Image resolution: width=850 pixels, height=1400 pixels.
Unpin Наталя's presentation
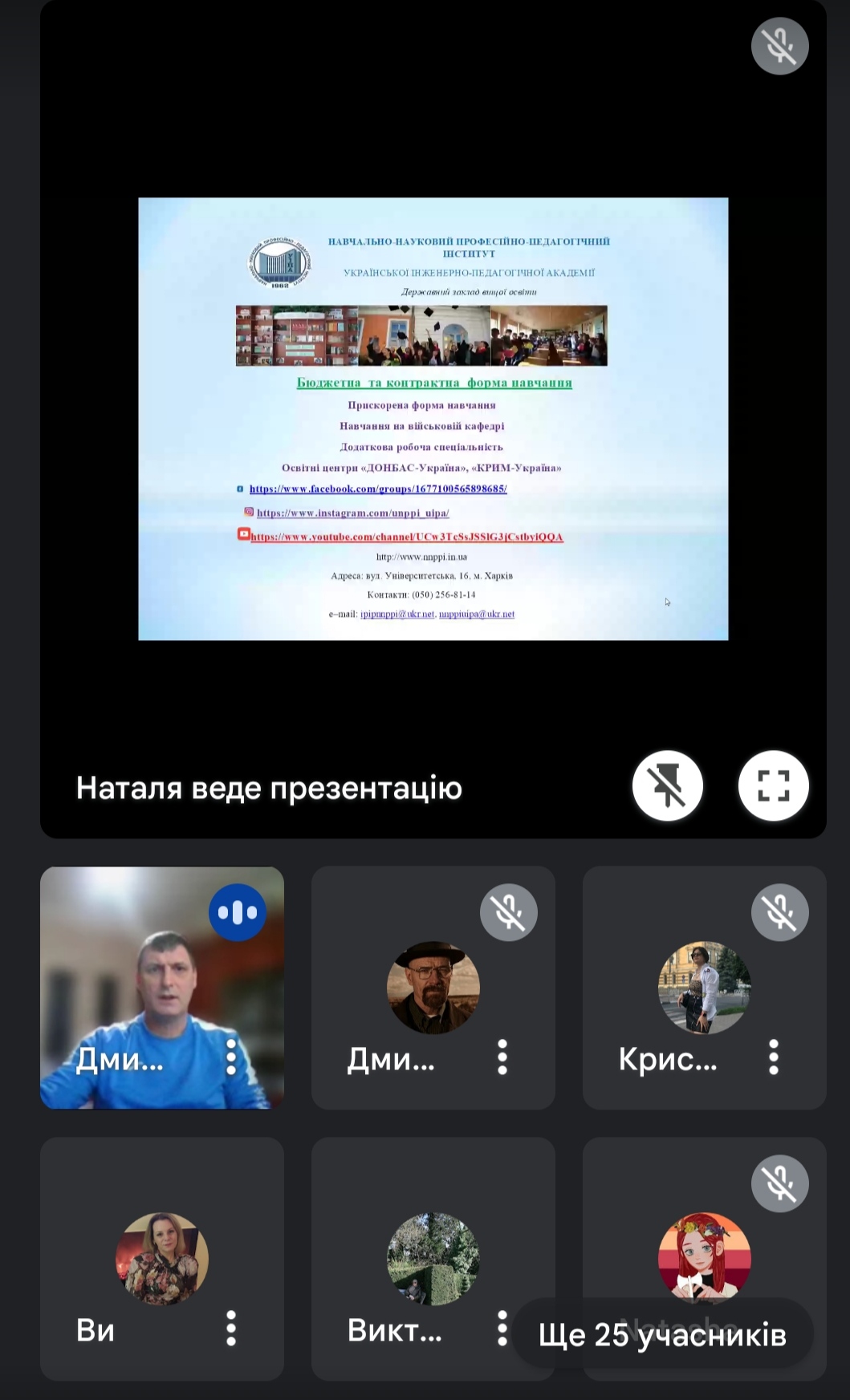point(667,785)
